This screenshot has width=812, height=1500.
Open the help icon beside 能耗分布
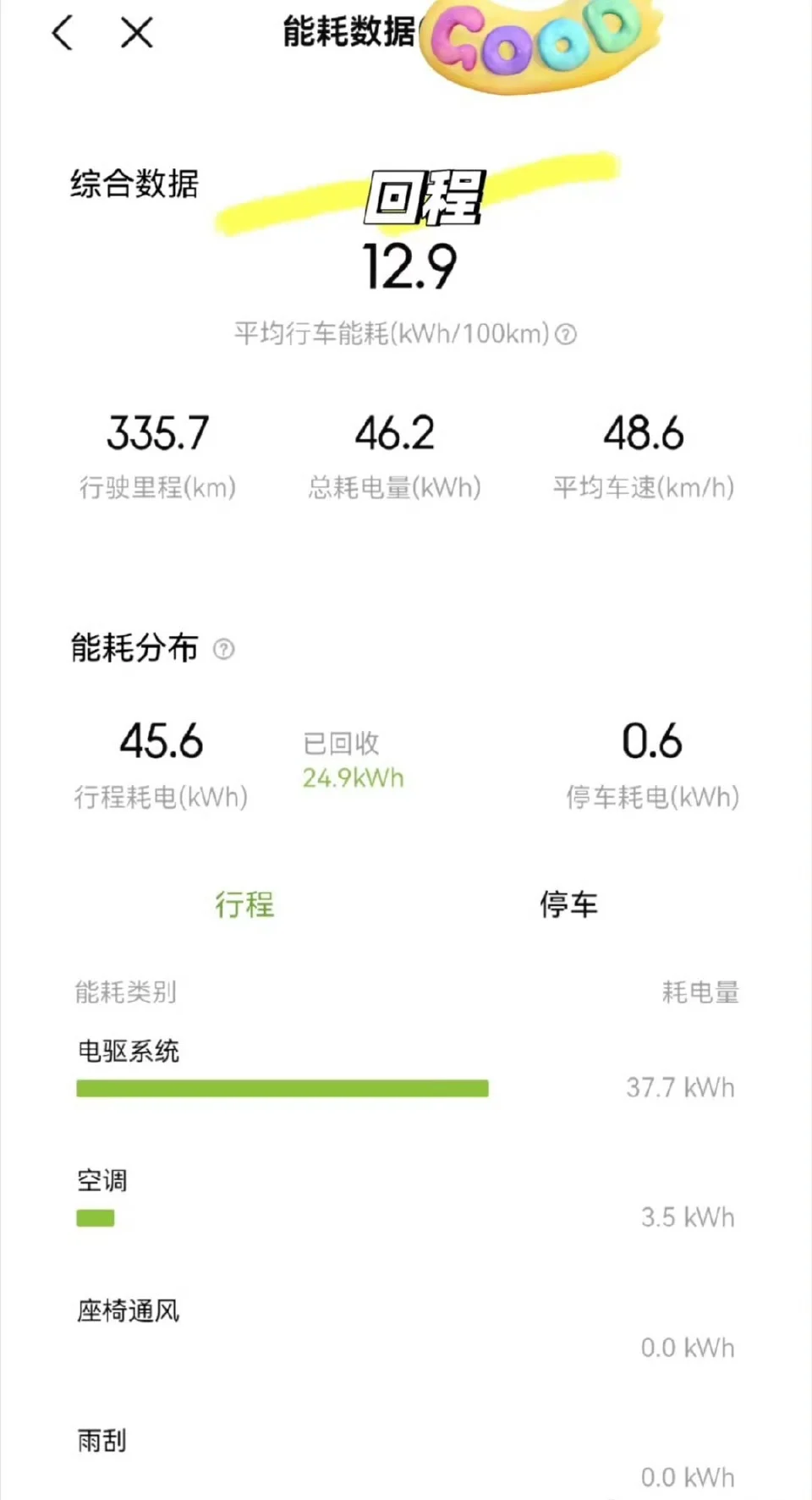click(x=223, y=649)
